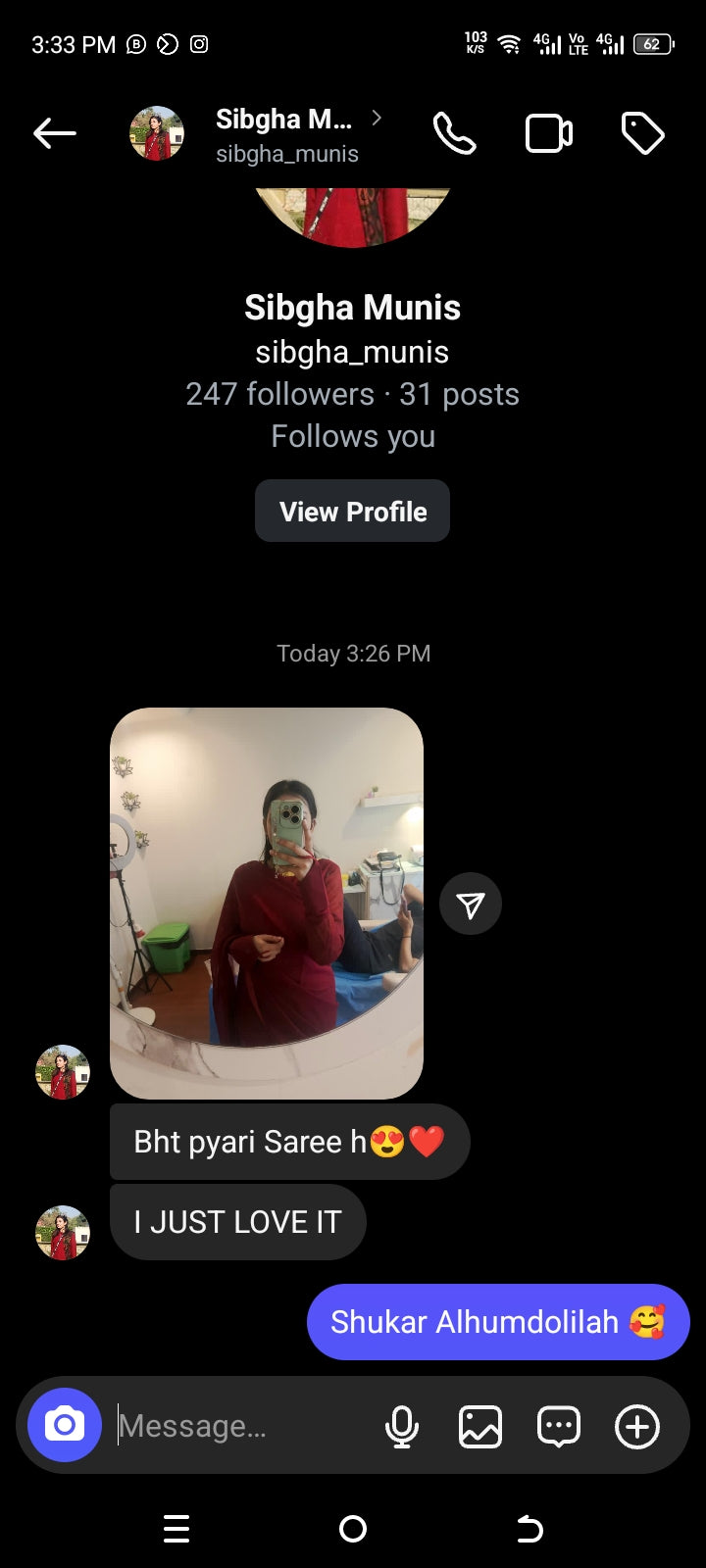Tap the system back navigation button
Screen dimensions: 706x1568
(529, 1529)
